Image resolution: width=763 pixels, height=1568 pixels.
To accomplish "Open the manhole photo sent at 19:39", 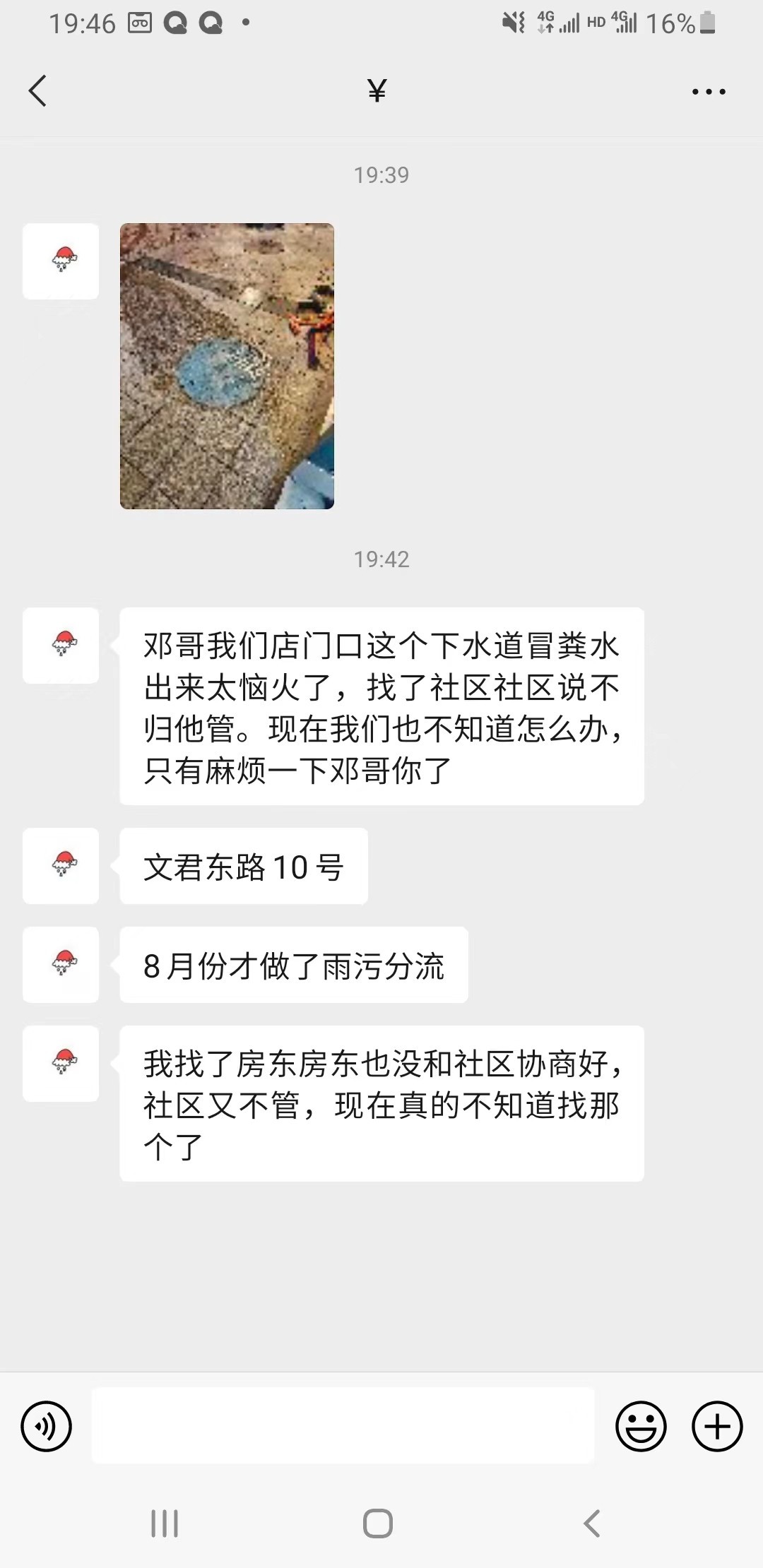I will pyautogui.click(x=227, y=366).
